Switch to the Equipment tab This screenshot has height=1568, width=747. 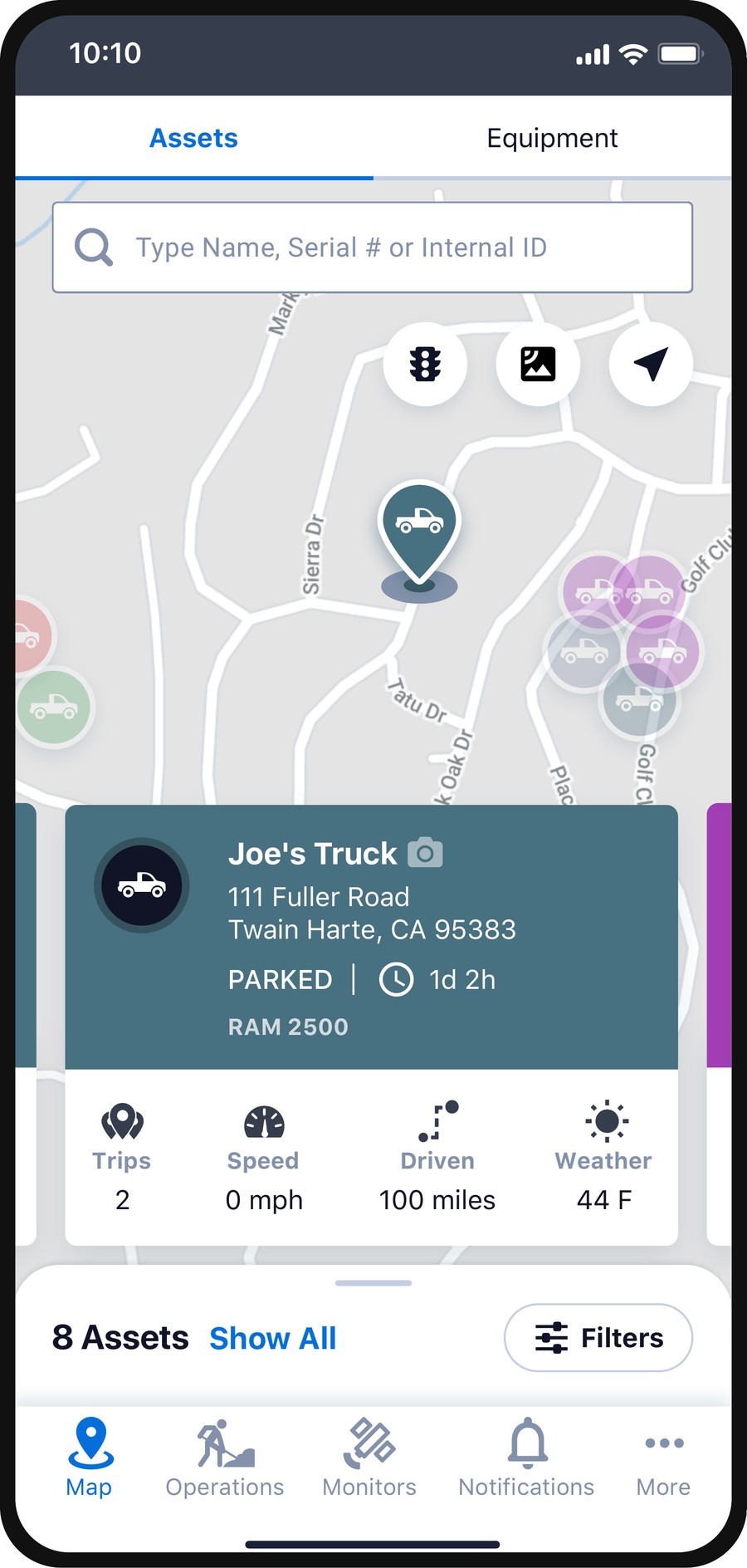click(551, 138)
